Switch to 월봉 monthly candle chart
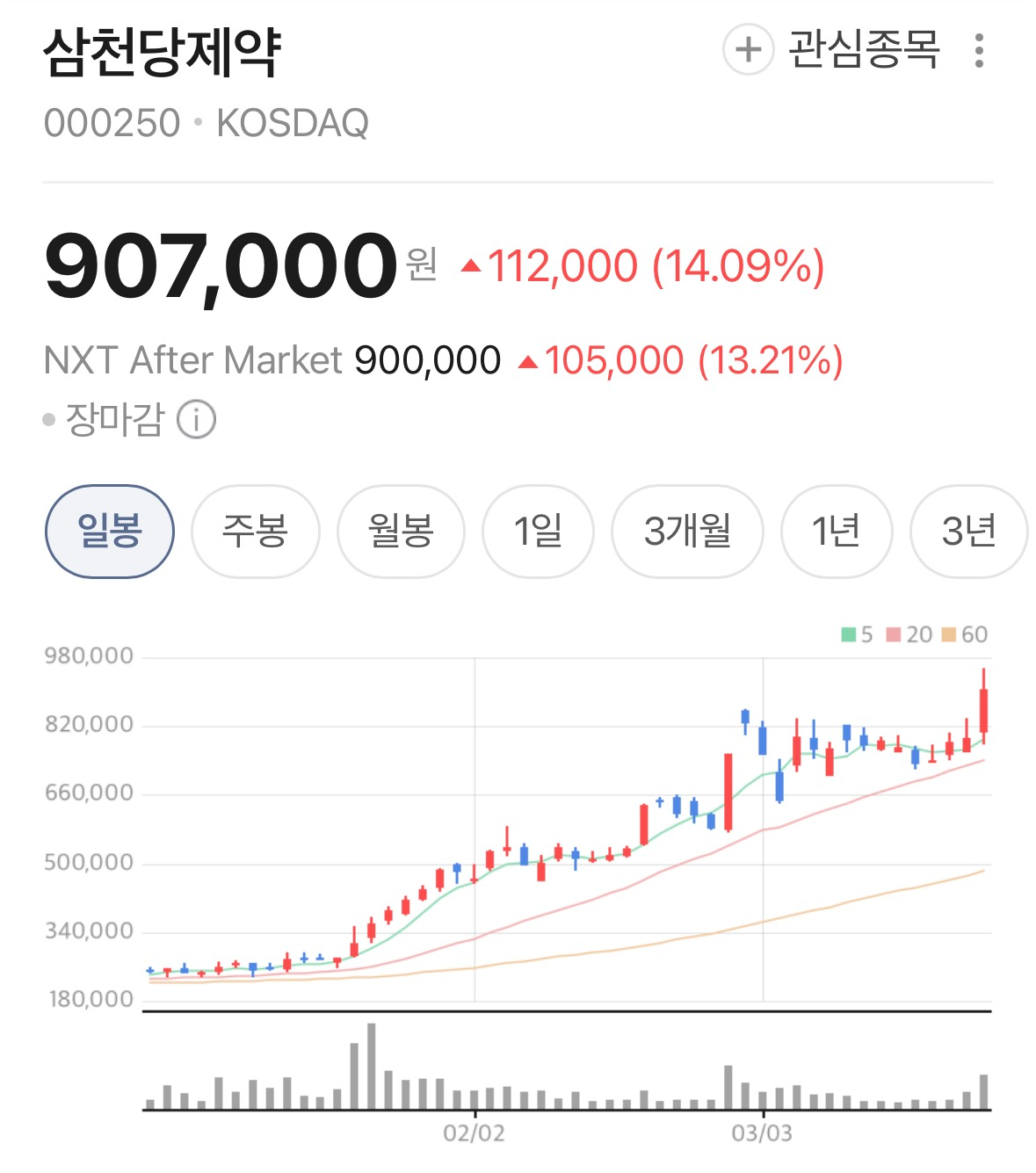Image resolution: width=1036 pixels, height=1173 pixels. tap(401, 532)
